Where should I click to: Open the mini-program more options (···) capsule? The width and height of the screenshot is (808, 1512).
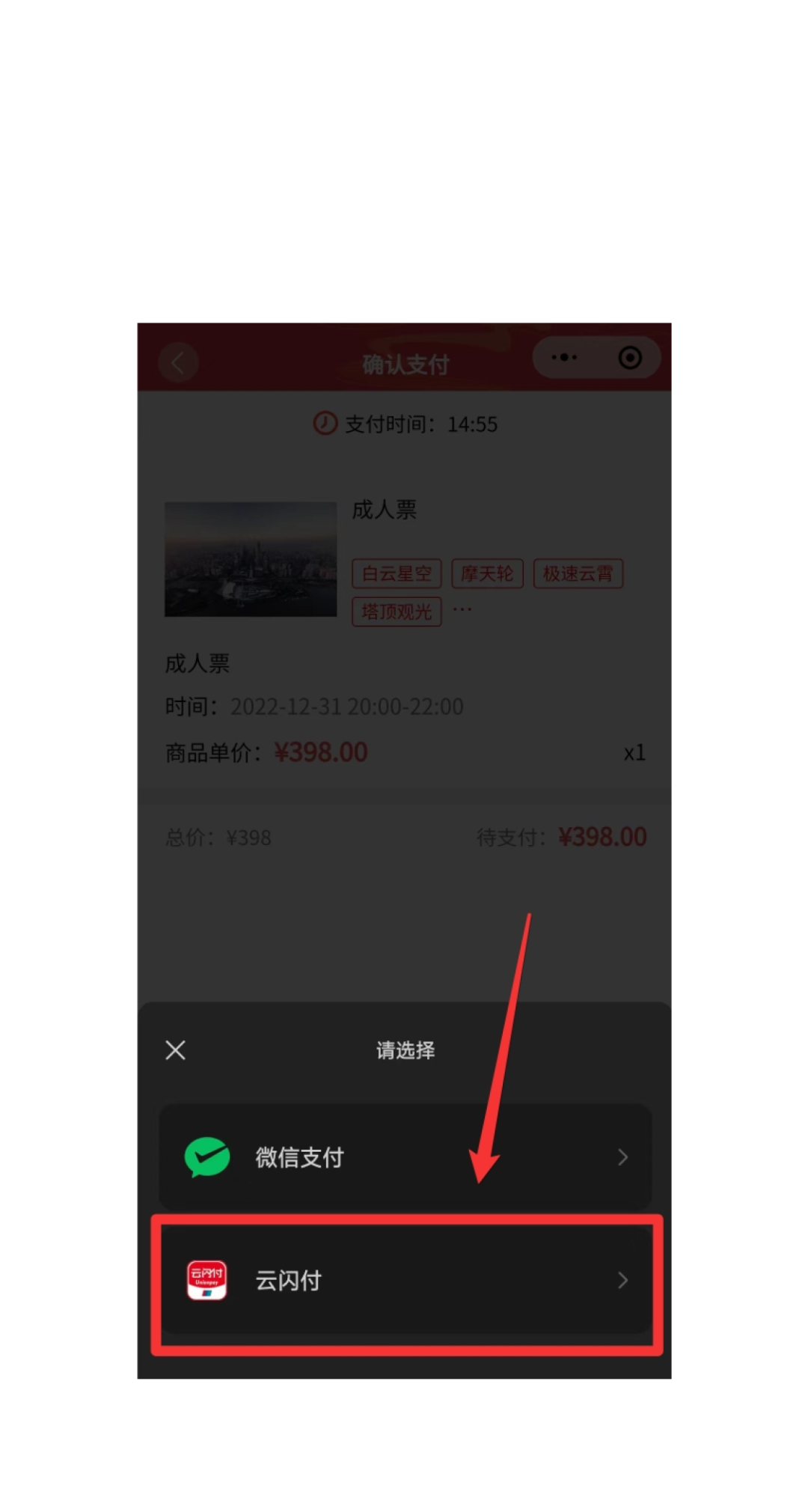563,357
